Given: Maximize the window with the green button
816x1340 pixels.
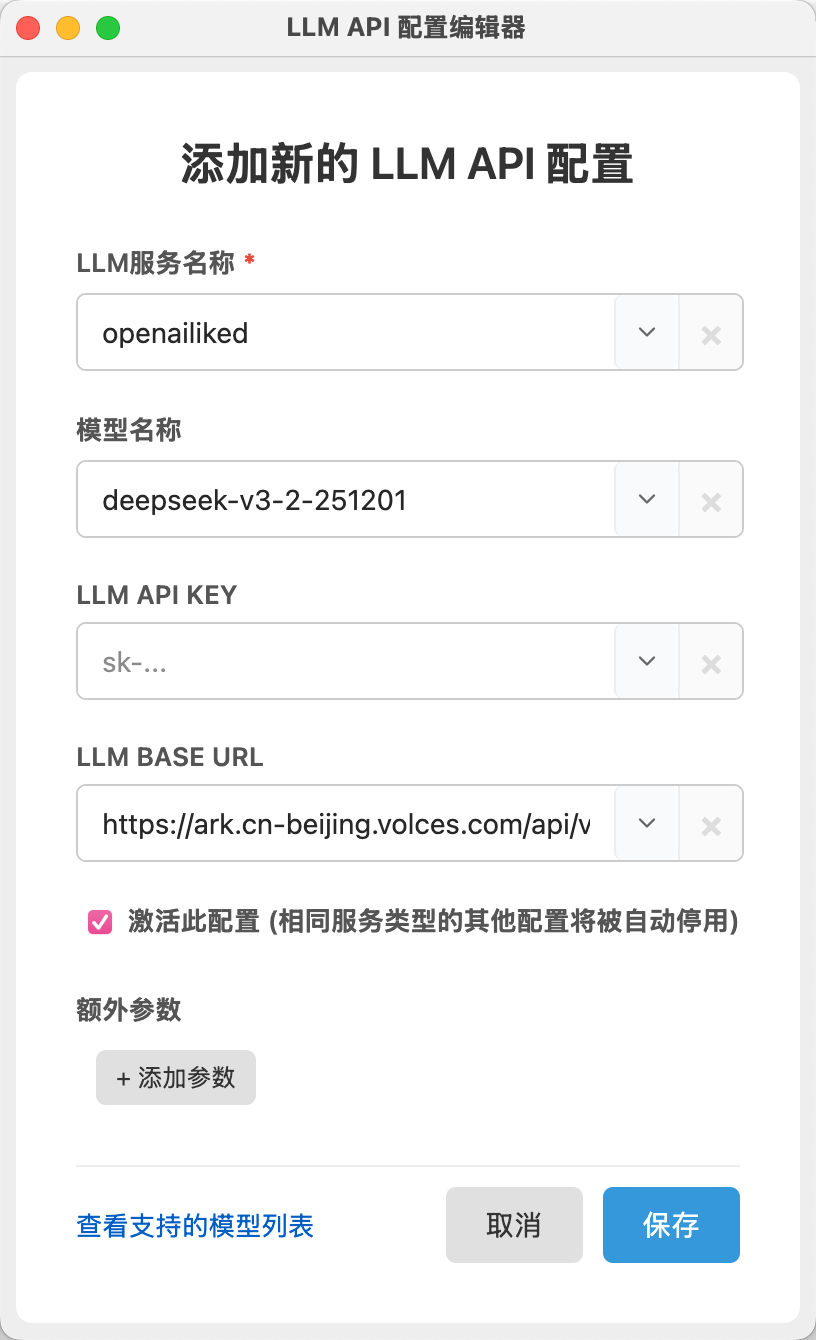Looking at the screenshot, I should pos(108,27).
